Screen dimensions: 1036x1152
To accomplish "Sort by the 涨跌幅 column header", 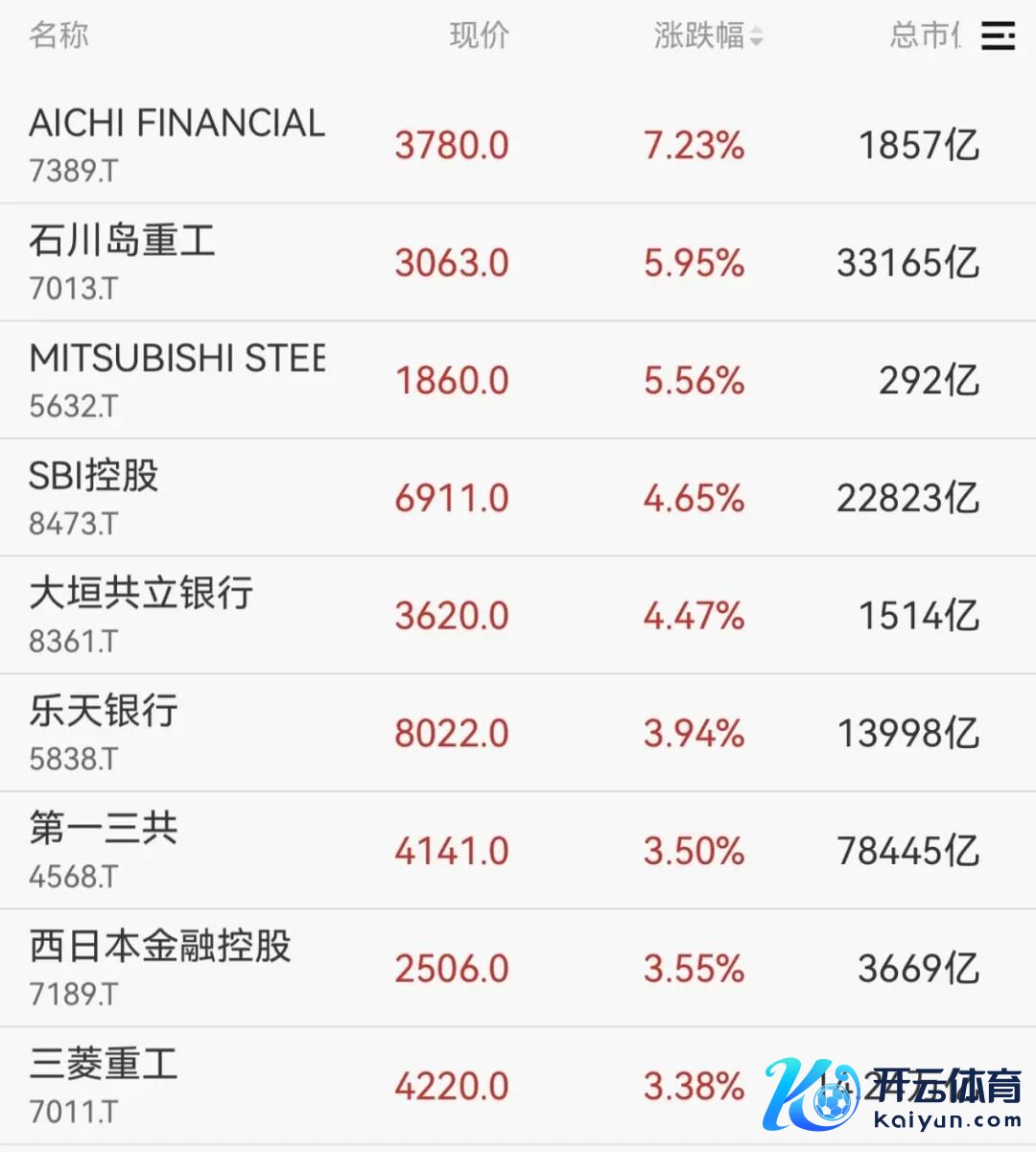I will tap(707, 36).
